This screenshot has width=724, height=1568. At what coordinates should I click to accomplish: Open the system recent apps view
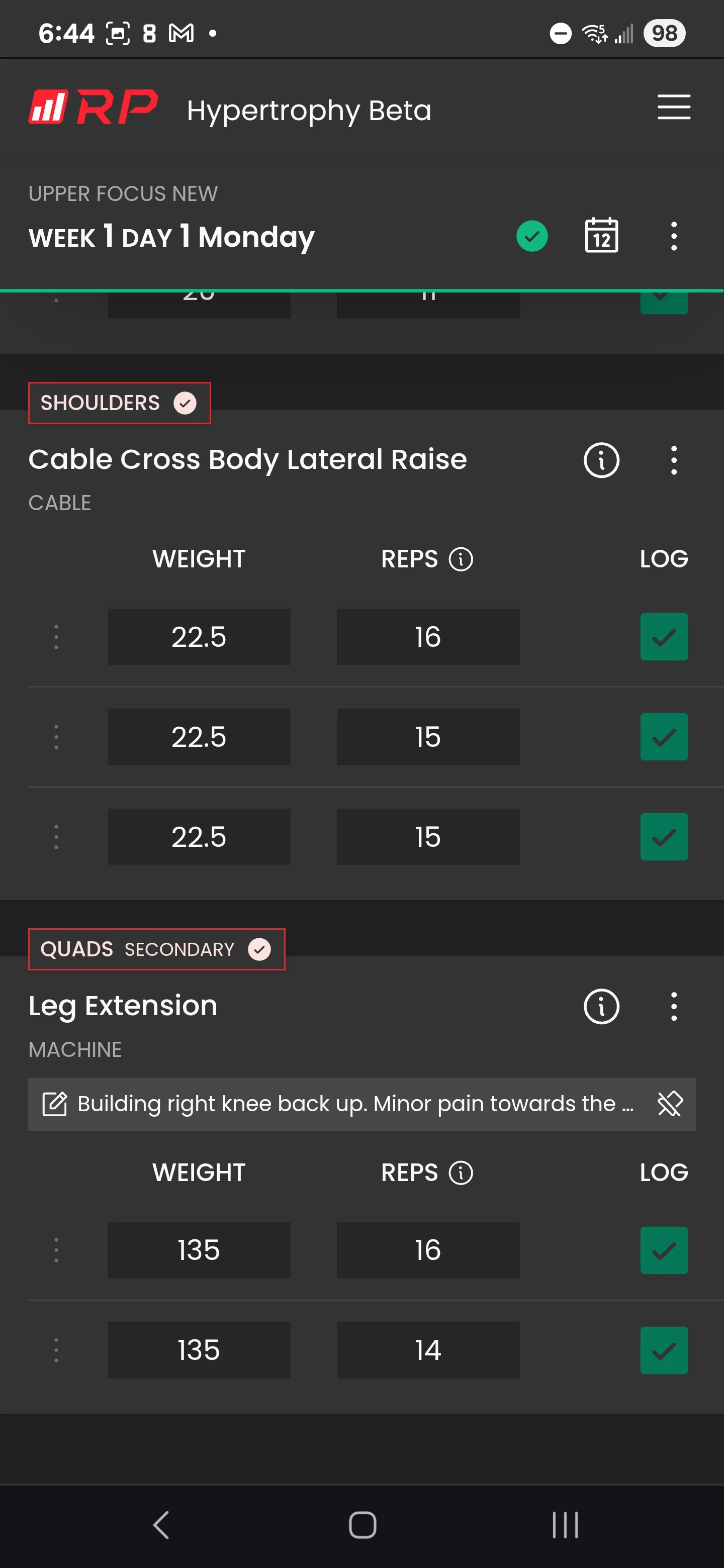point(565,1525)
